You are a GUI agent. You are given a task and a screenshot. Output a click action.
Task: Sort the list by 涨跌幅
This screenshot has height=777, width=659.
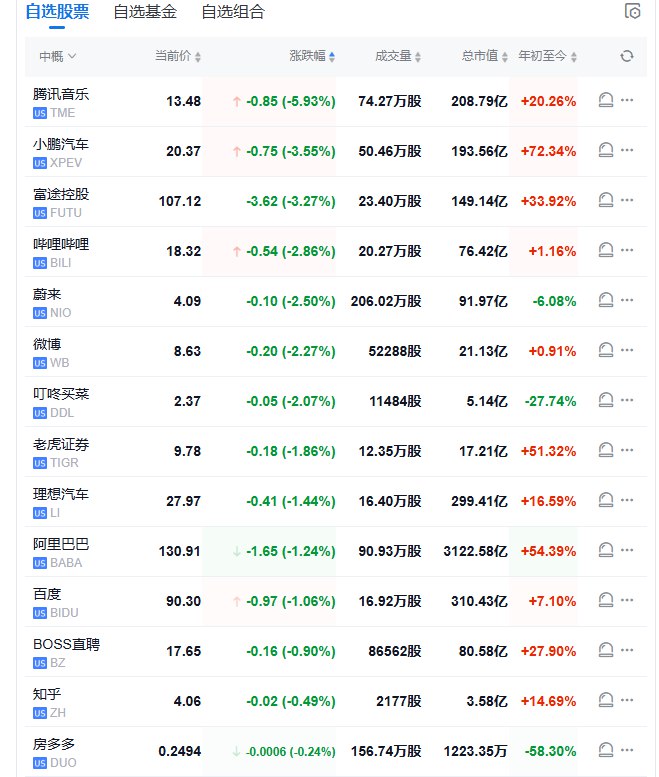pos(313,57)
